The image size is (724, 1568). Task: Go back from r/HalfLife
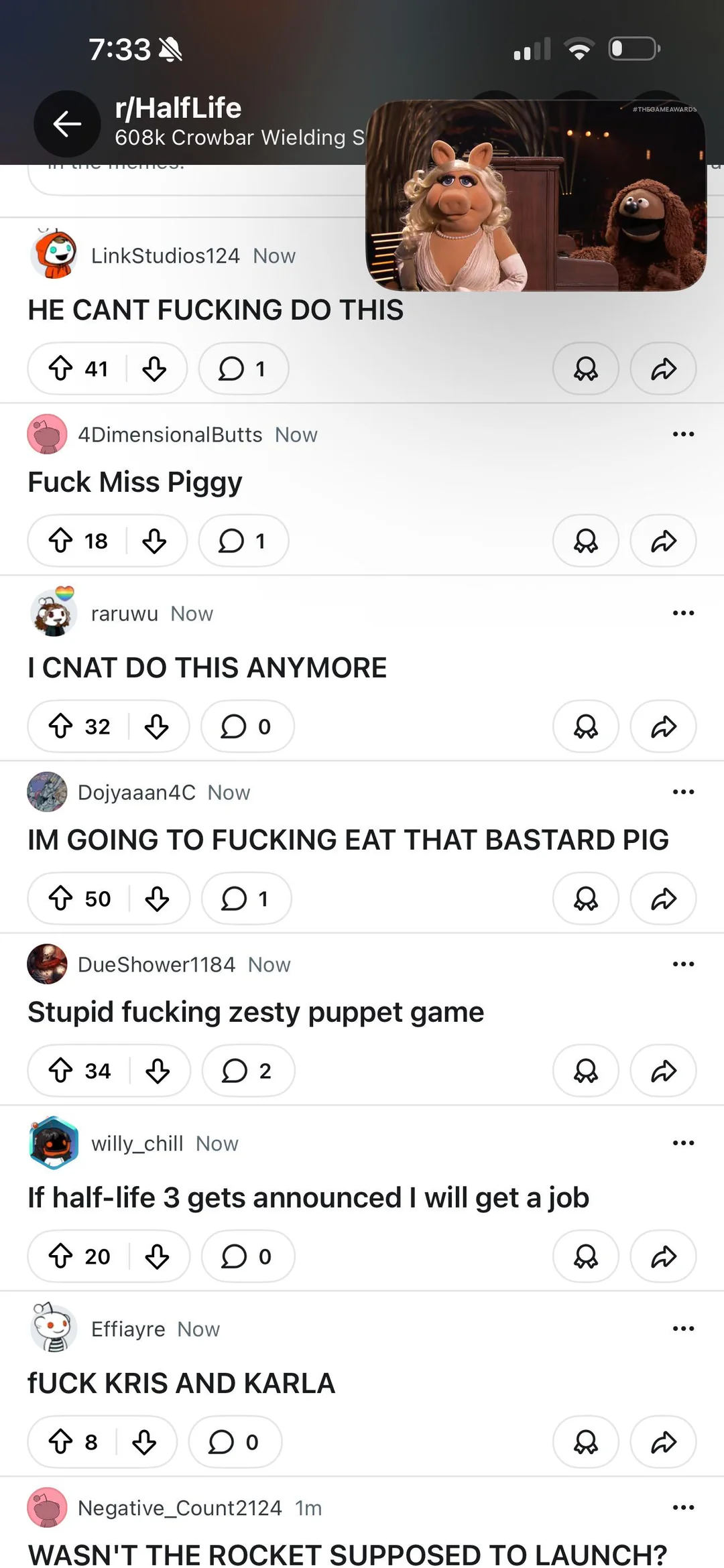pos(67,124)
